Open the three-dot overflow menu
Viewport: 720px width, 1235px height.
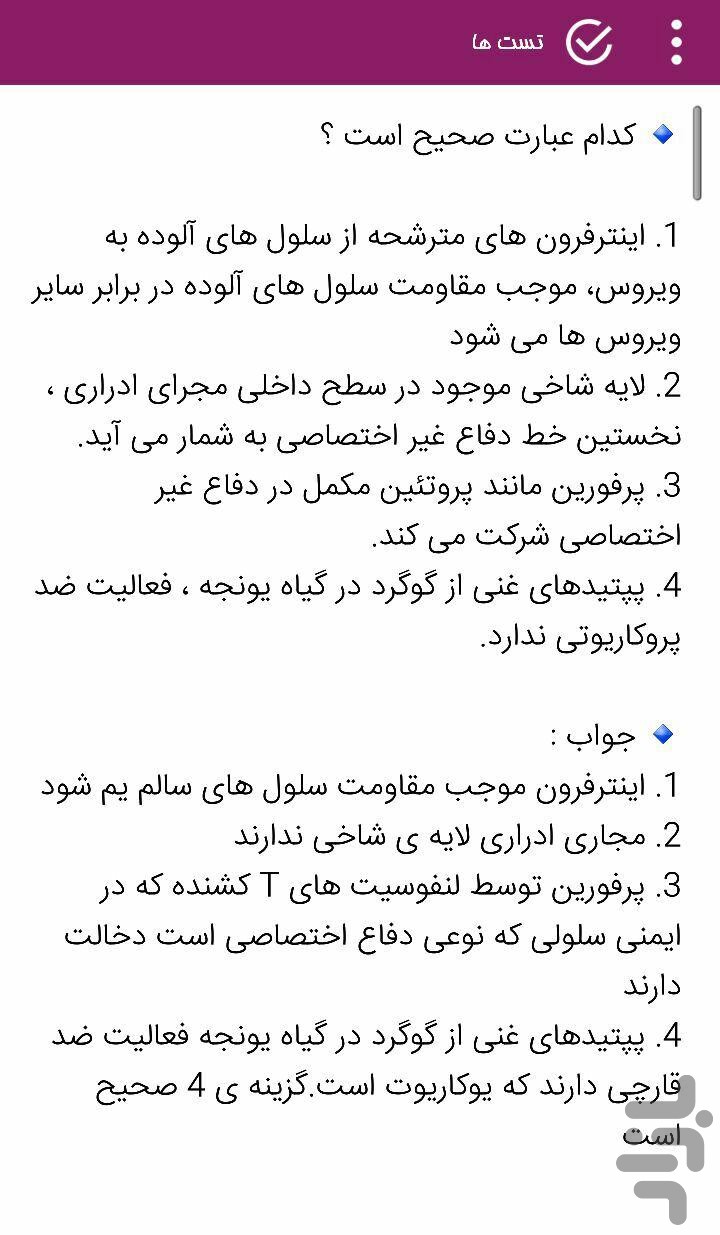point(677,42)
